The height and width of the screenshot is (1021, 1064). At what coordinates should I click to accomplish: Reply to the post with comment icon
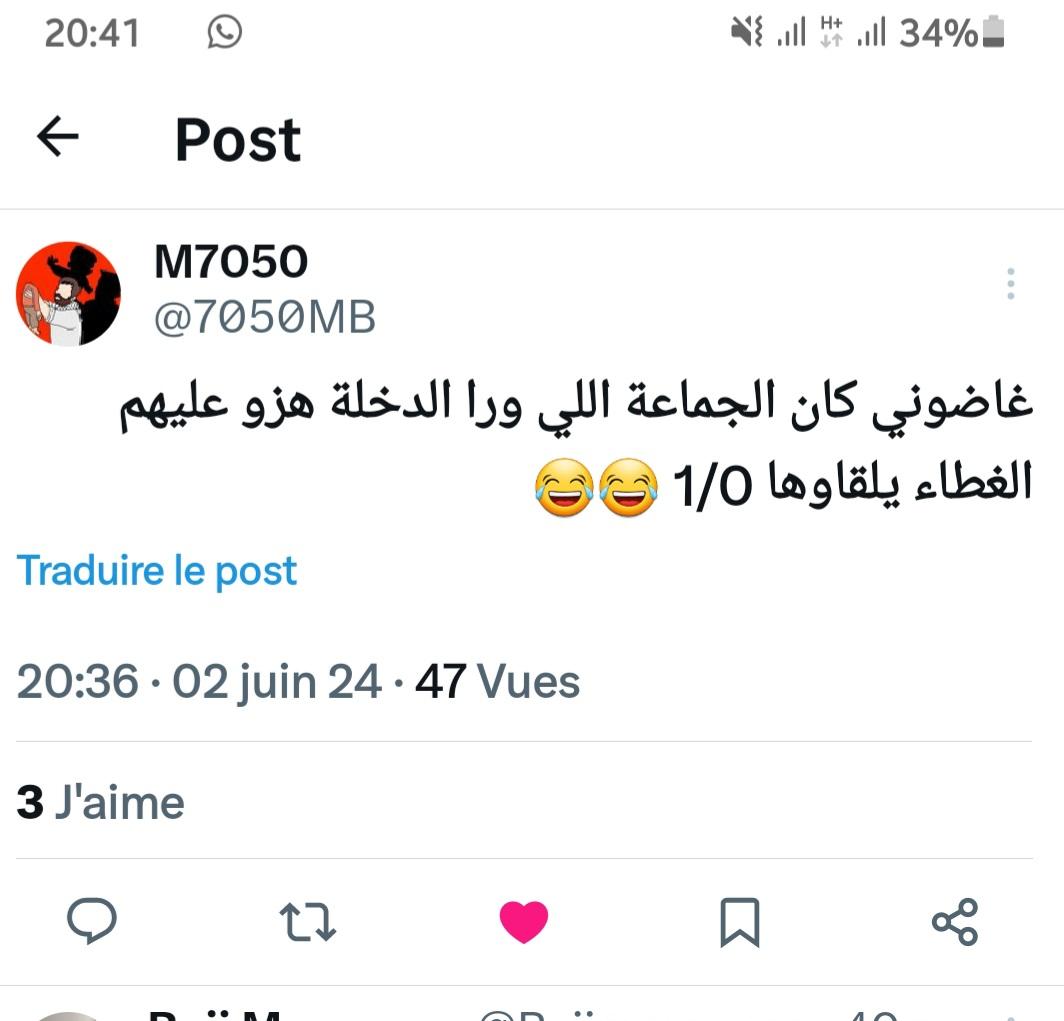click(x=92, y=921)
